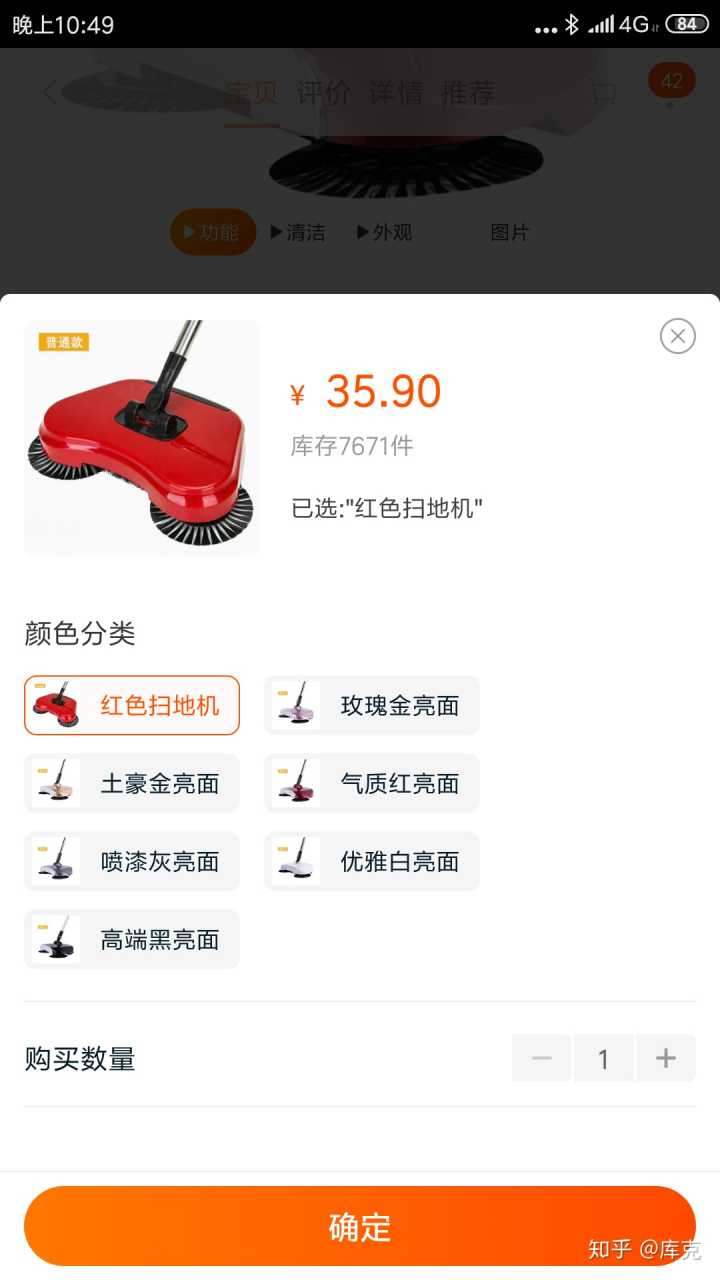720x1280 pixels.
Task: Increase purchase quantity with plus
Action: (666, 1058)
